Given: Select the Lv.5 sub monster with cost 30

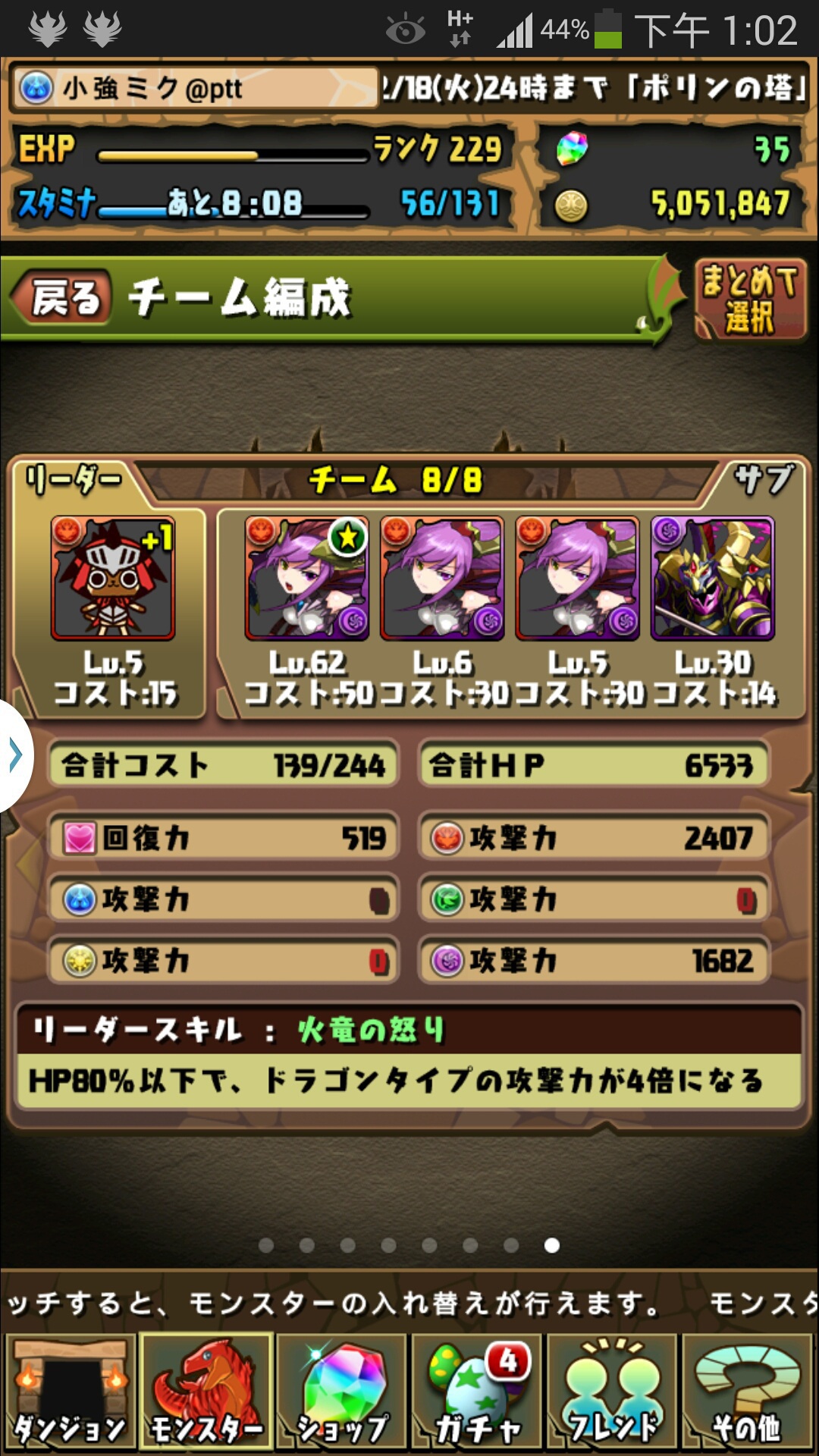Looking at the screenshot, I should 577,579.
